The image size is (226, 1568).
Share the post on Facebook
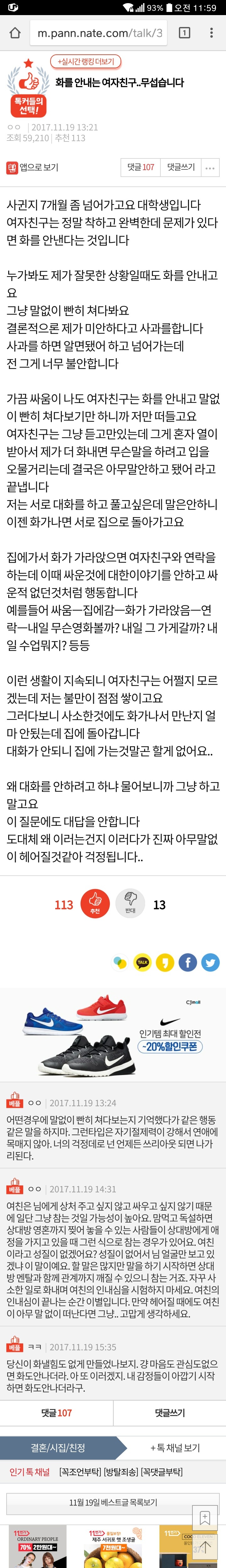coord(188,962)
